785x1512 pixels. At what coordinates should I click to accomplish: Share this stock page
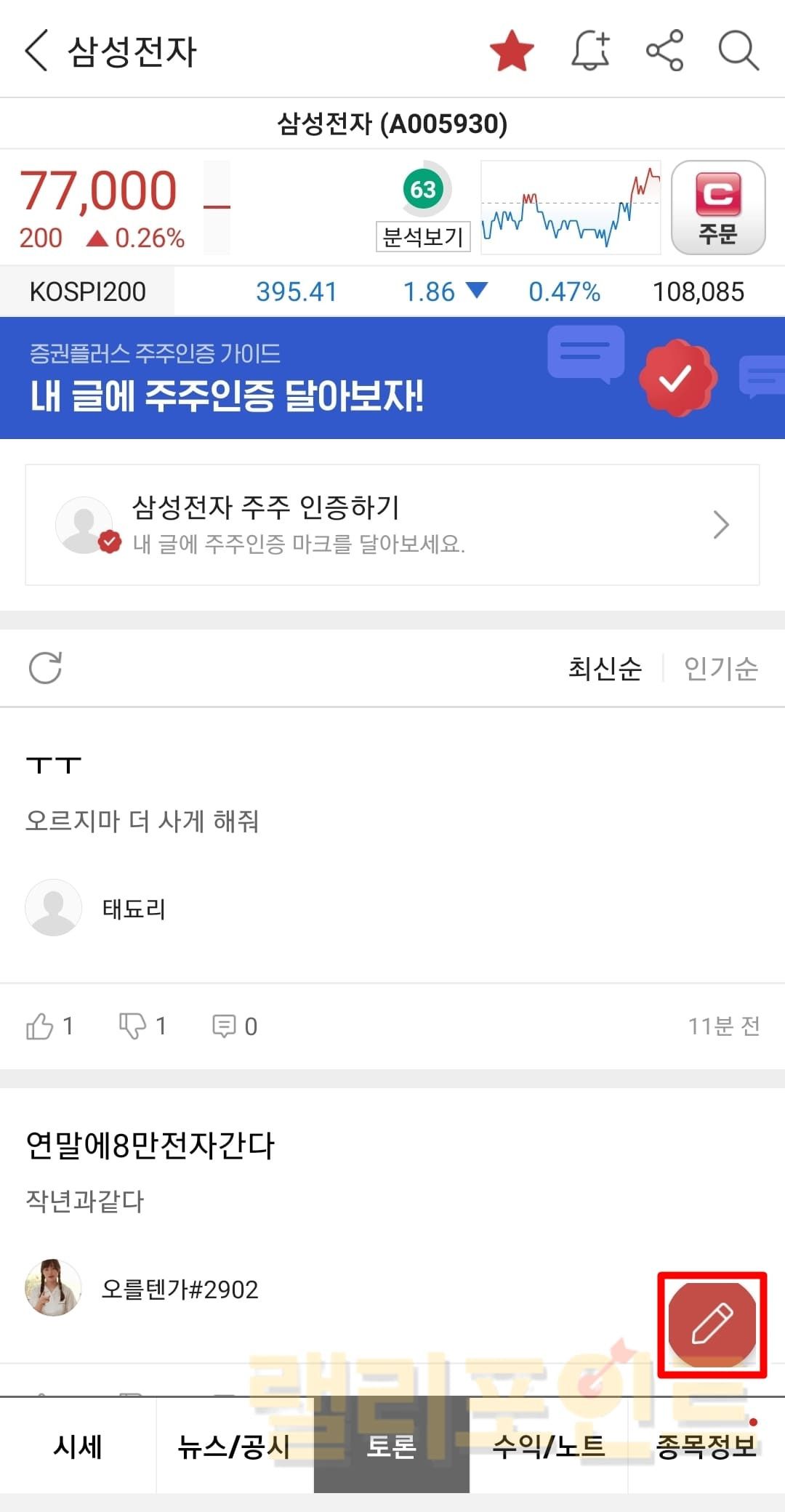[664, 51]
